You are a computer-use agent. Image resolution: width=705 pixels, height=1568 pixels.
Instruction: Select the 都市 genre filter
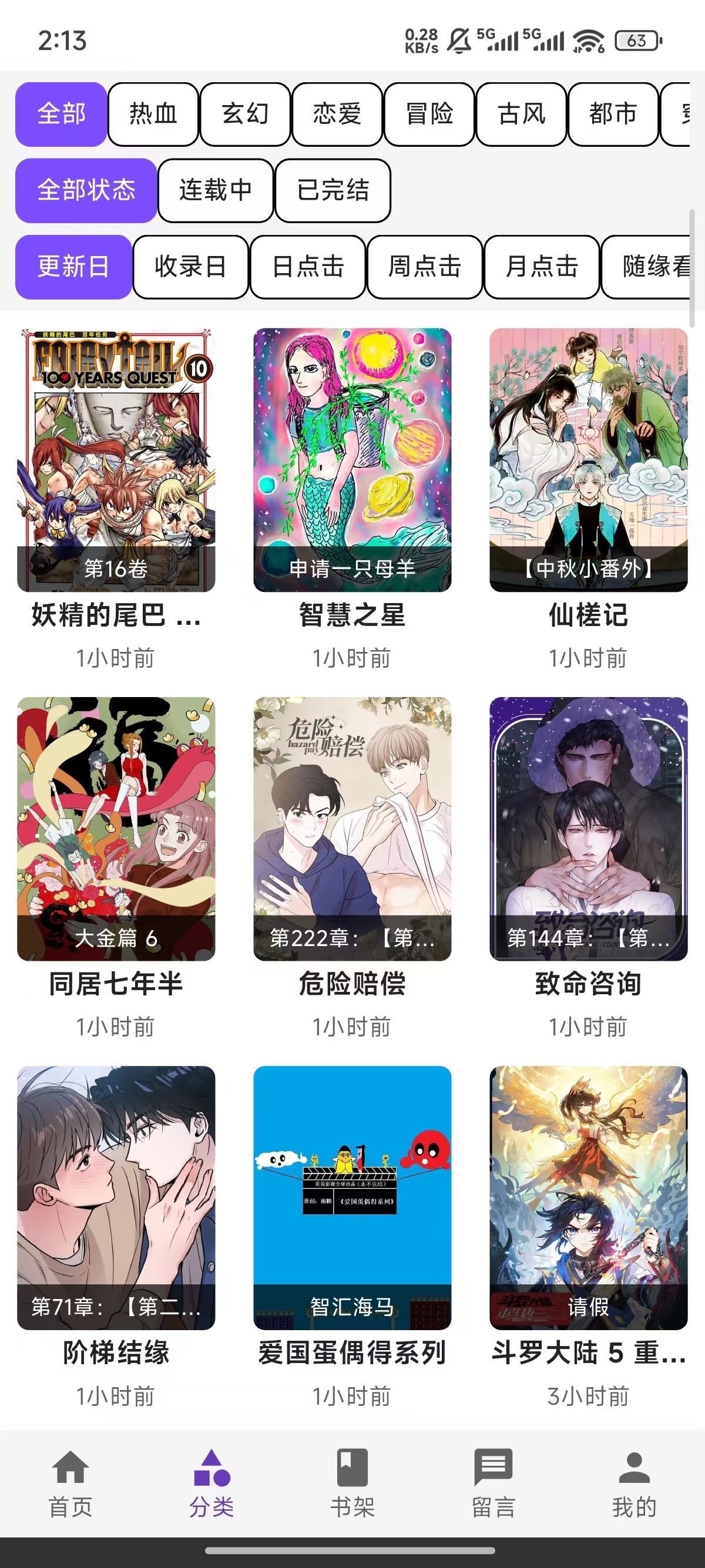(x=612, y=115)
